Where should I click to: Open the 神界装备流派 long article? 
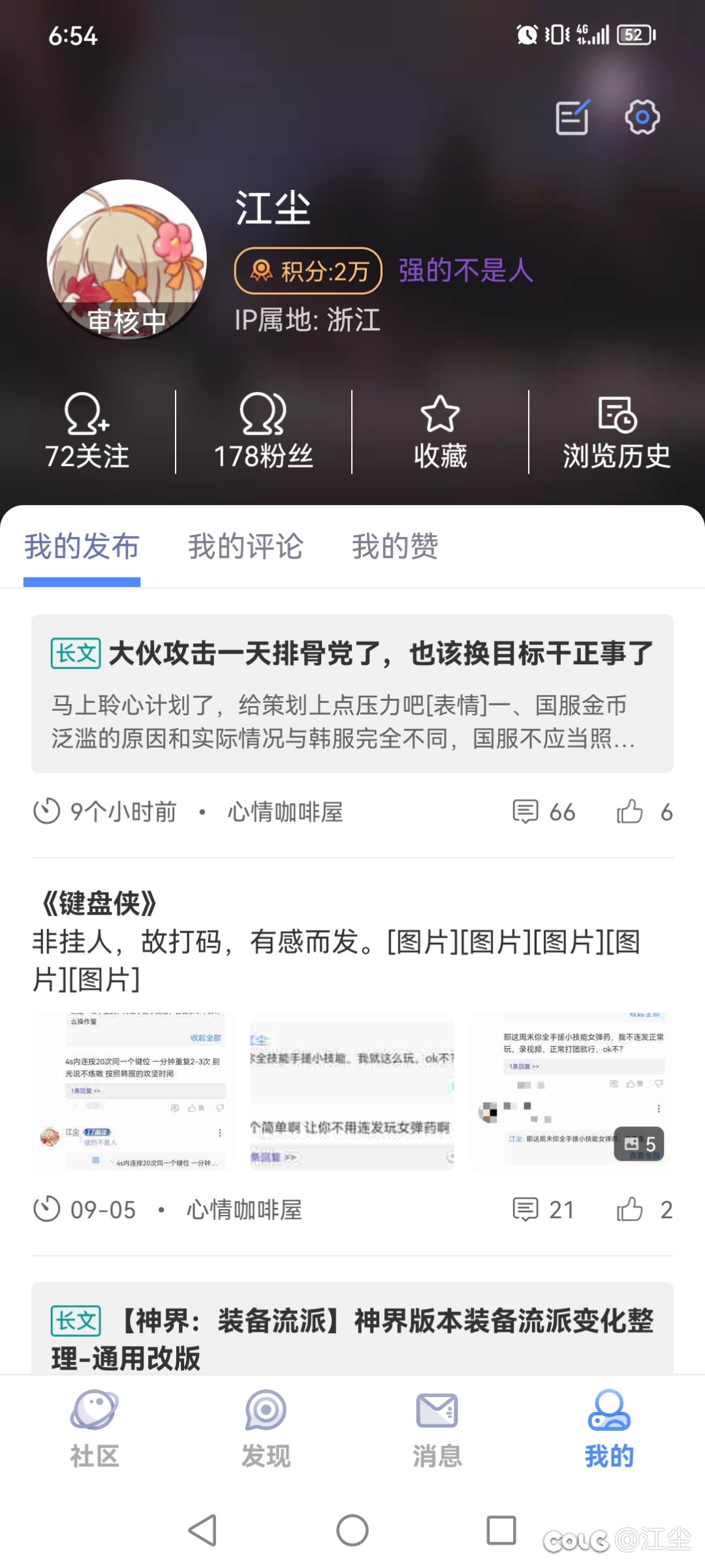[x=352, y=1328]
